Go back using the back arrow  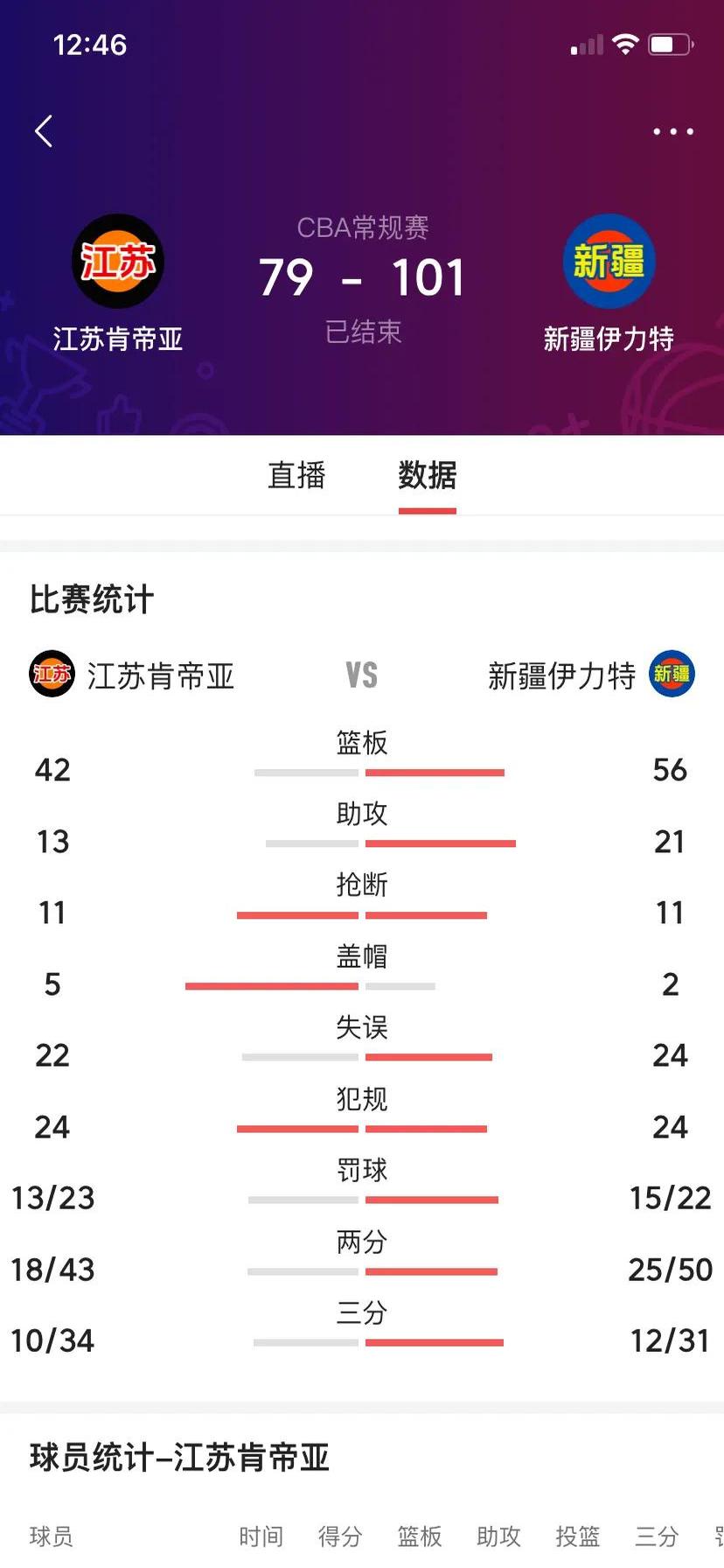tap(44, 131)
